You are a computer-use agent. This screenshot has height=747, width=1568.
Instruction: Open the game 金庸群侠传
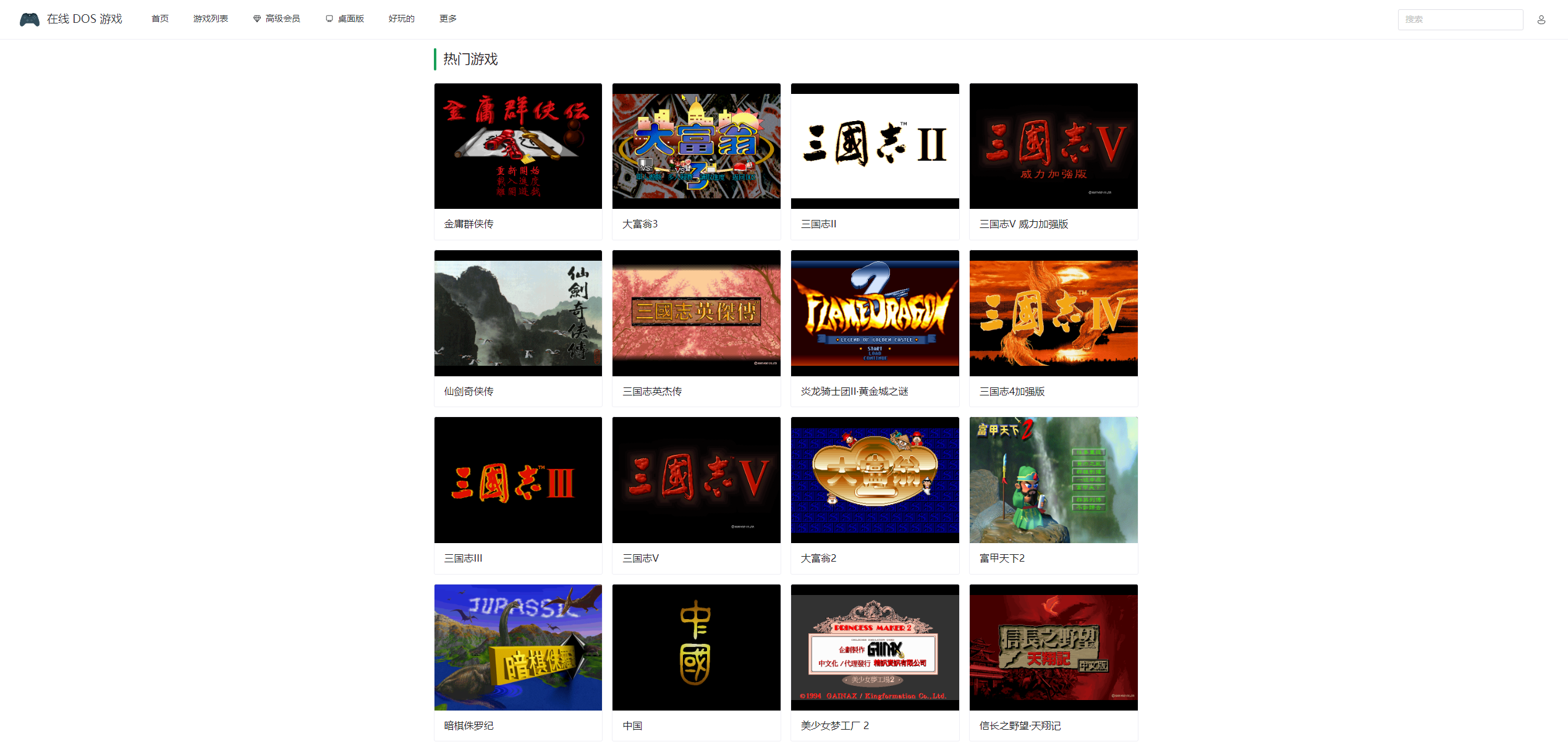(x=518, y=146)
